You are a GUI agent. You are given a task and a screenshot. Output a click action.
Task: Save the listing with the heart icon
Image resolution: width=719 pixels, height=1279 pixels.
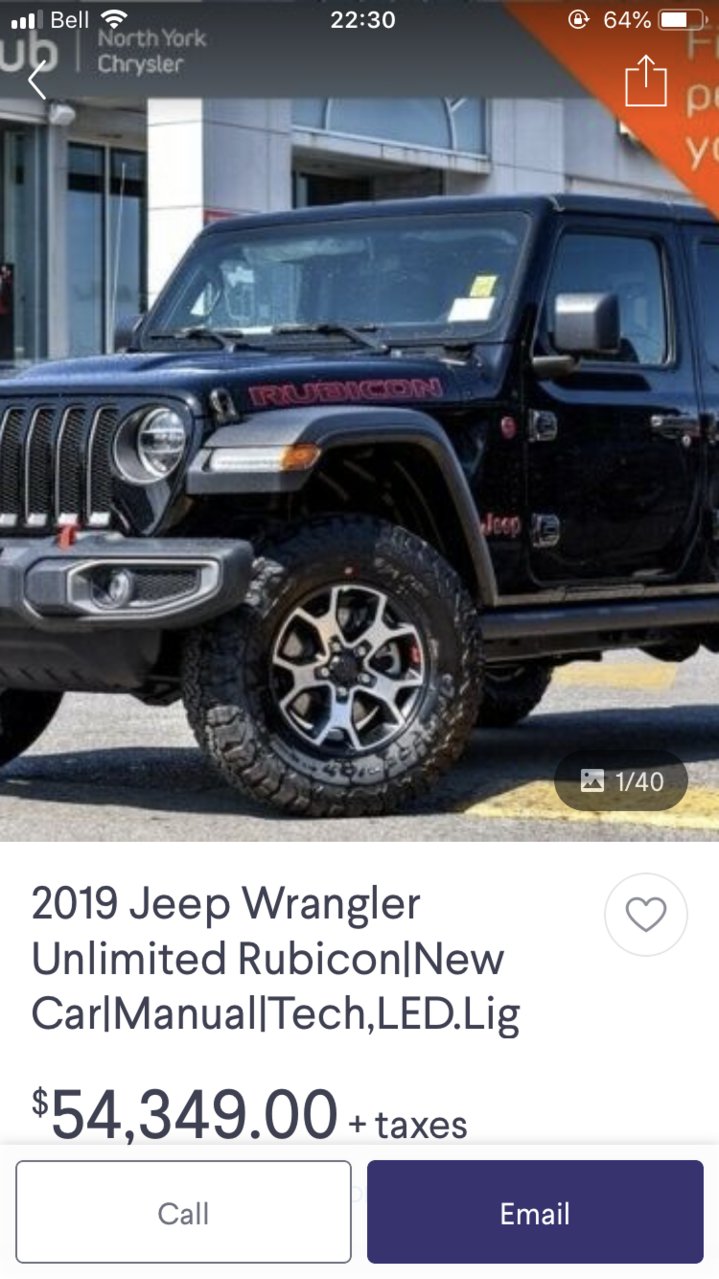646,914
